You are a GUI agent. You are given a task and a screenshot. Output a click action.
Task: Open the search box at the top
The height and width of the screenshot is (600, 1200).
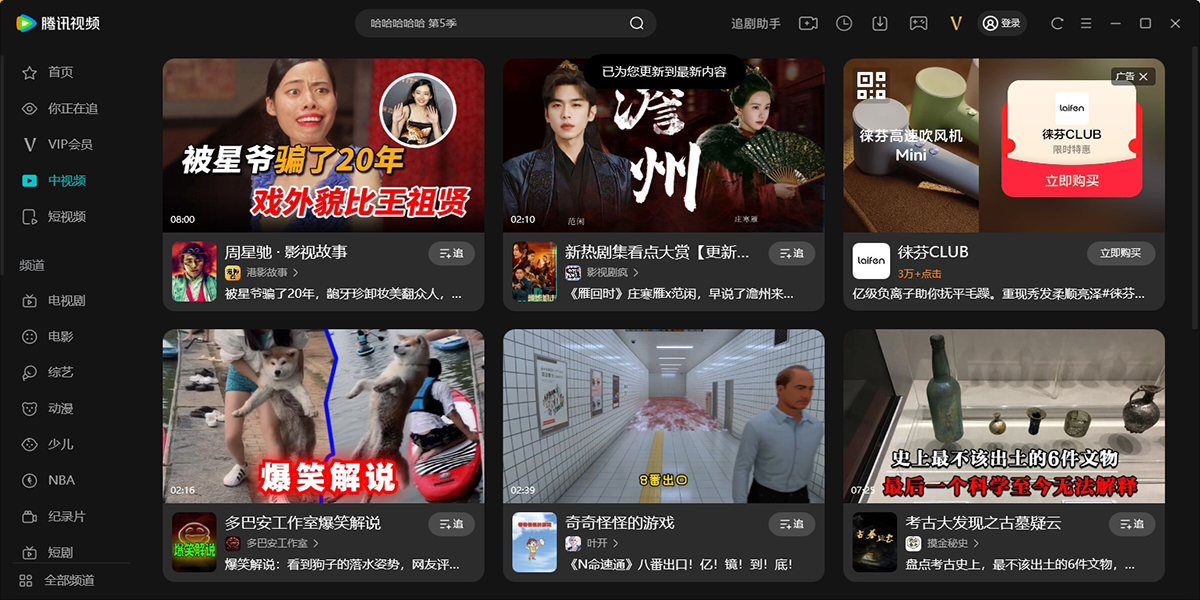(490, 23)
